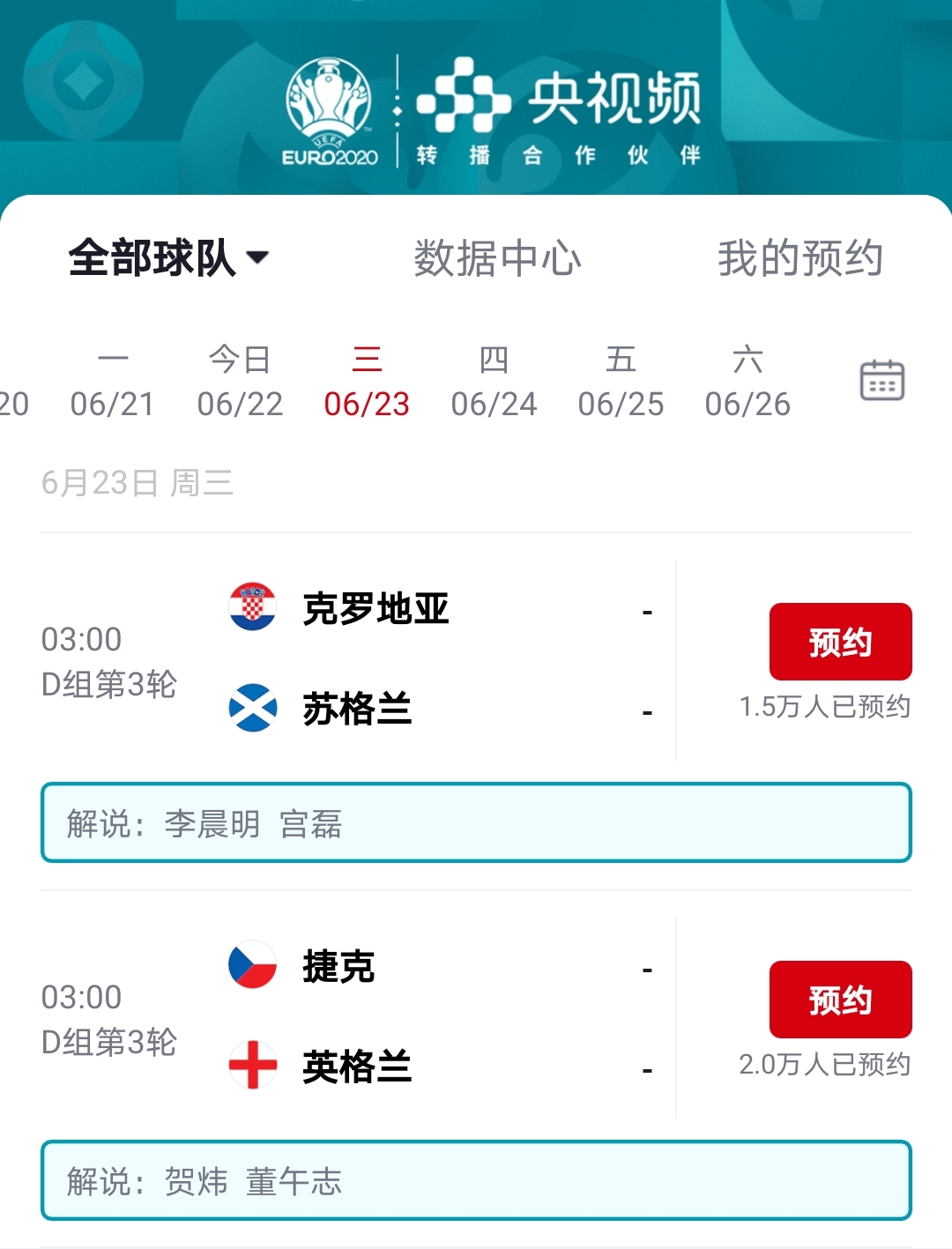This screenshot has height=1249, width=952.
Task: Choose Saturday 06/26 in the date strip
Action: (x=747, y=383)
